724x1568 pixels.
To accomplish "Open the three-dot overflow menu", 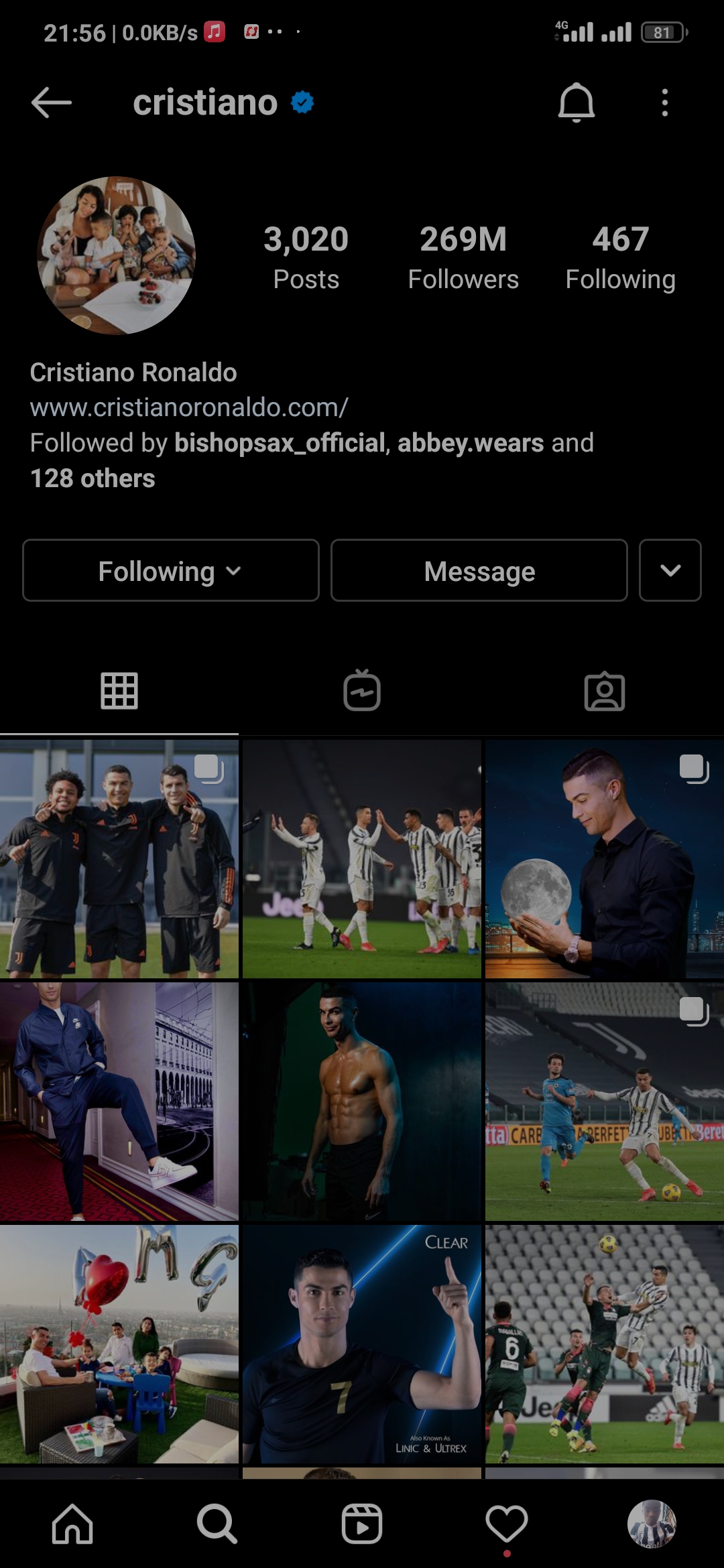I will [x=664, y=103].
